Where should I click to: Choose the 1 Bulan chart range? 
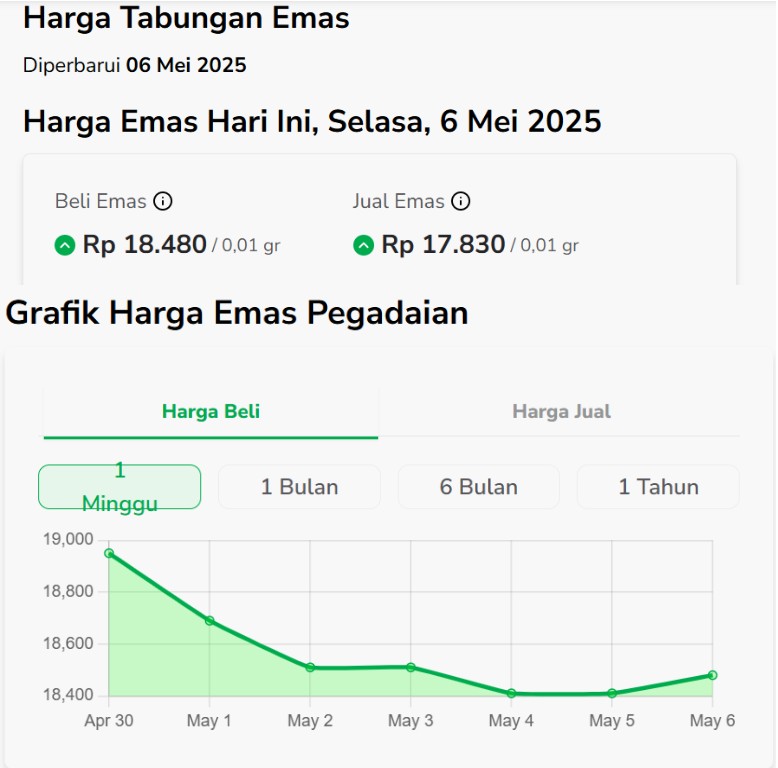pyautogui.click(x=299, y=487)
